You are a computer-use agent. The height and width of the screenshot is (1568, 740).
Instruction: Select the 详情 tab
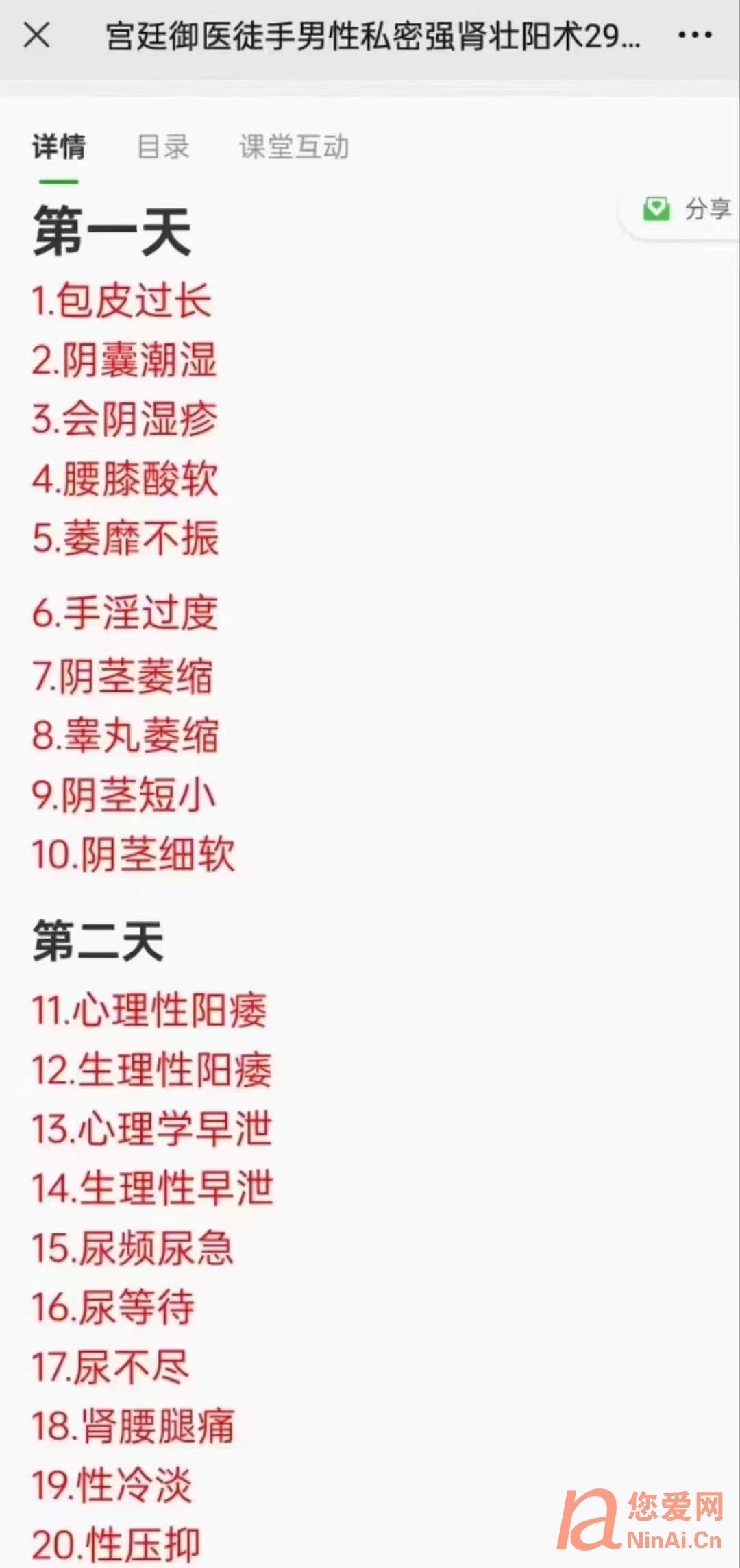(59, 147)
